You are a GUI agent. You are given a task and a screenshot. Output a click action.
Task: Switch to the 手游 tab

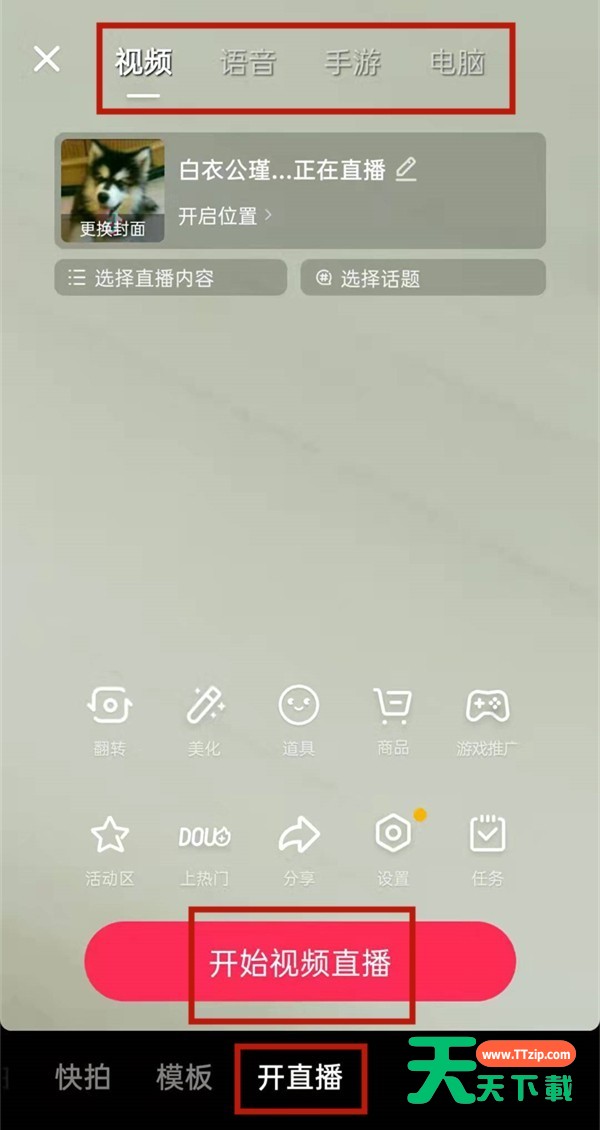353,62
